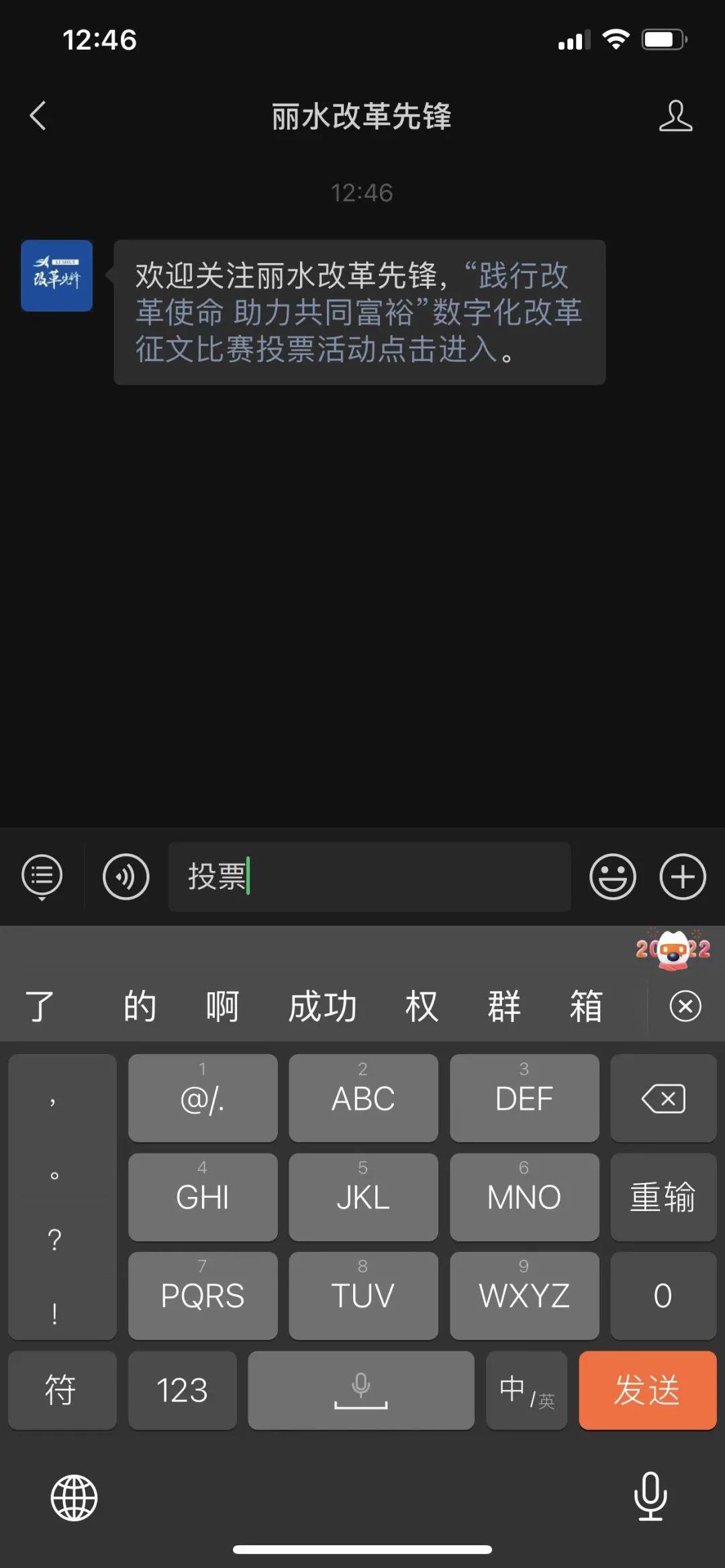Open the emoji picker

pos(612,876)
